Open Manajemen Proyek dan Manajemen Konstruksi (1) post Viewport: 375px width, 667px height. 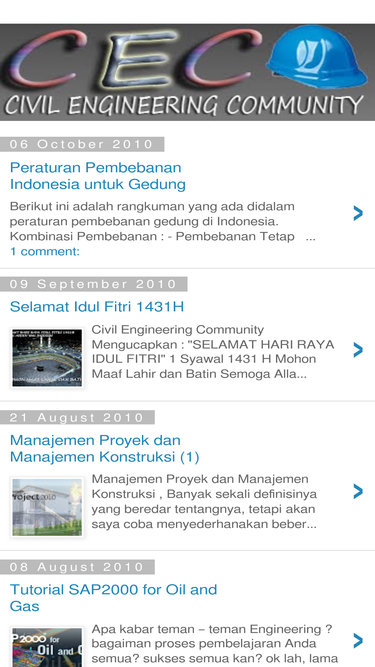(105, 448)
